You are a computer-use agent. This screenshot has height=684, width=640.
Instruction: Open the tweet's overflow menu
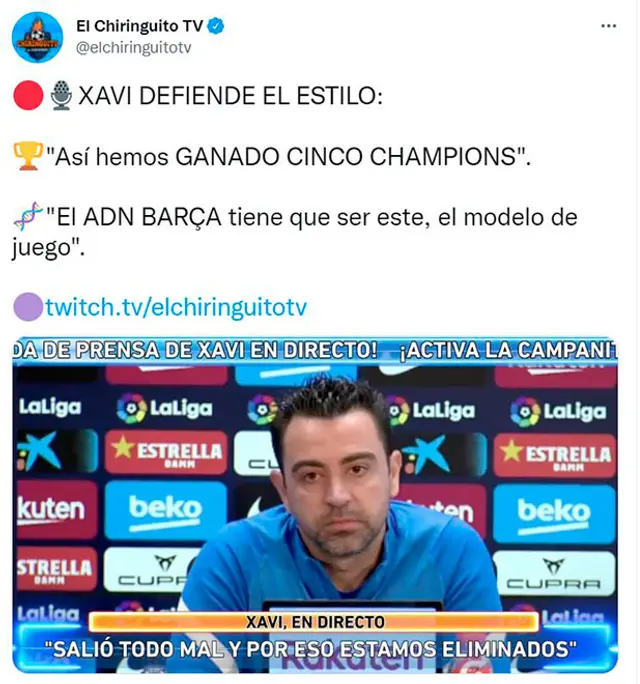click(609, 28)
